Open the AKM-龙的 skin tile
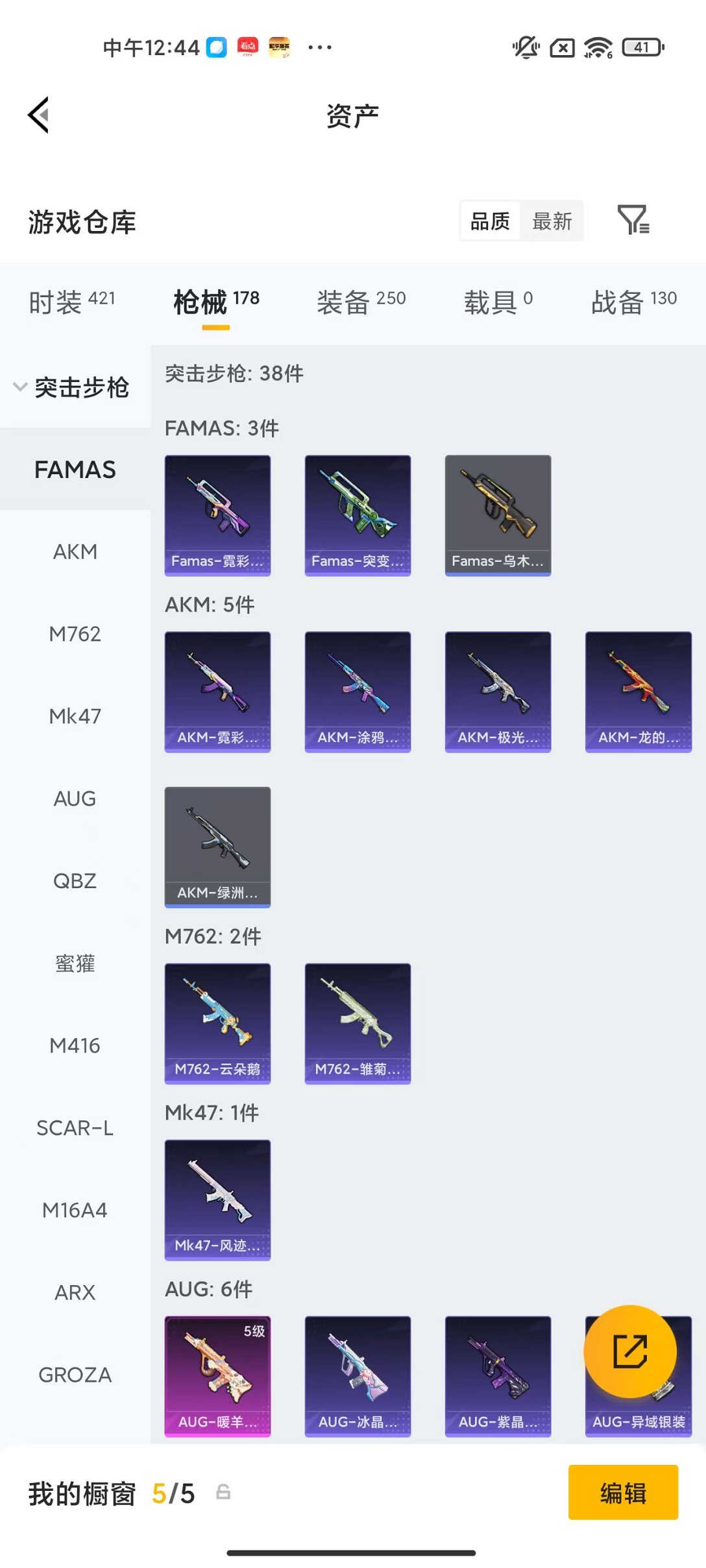This screenshot has height=1568, width=706. (638, 692)
